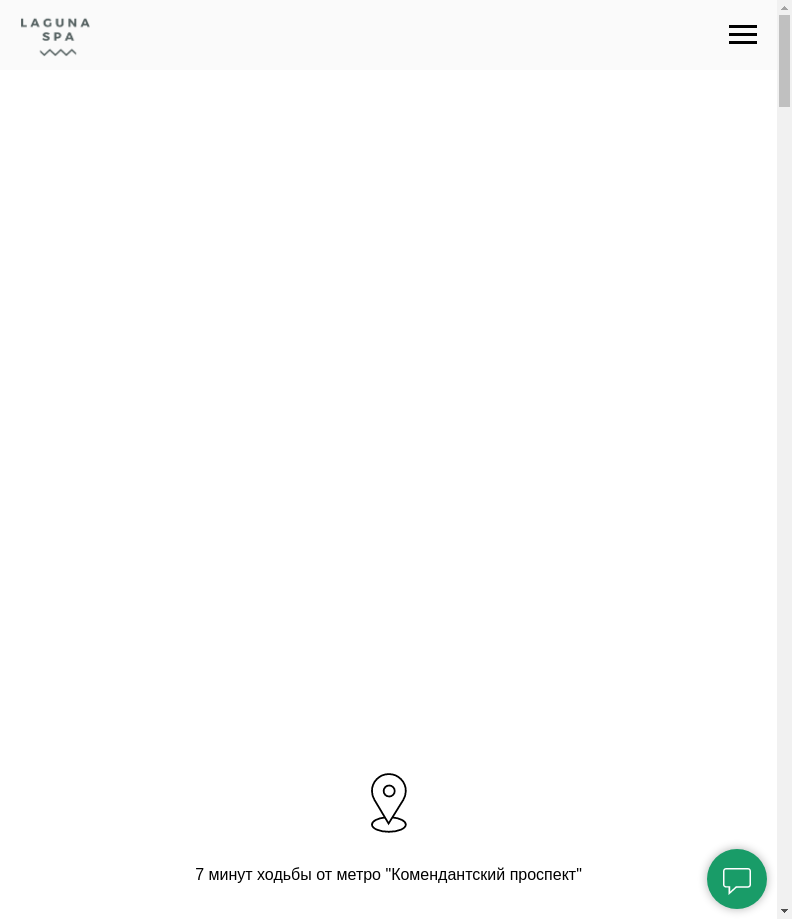The image size is (792, 919).
Task: Go to Laguna Spa home via logo
Action: pyautogui.click(x=56, y=36)
